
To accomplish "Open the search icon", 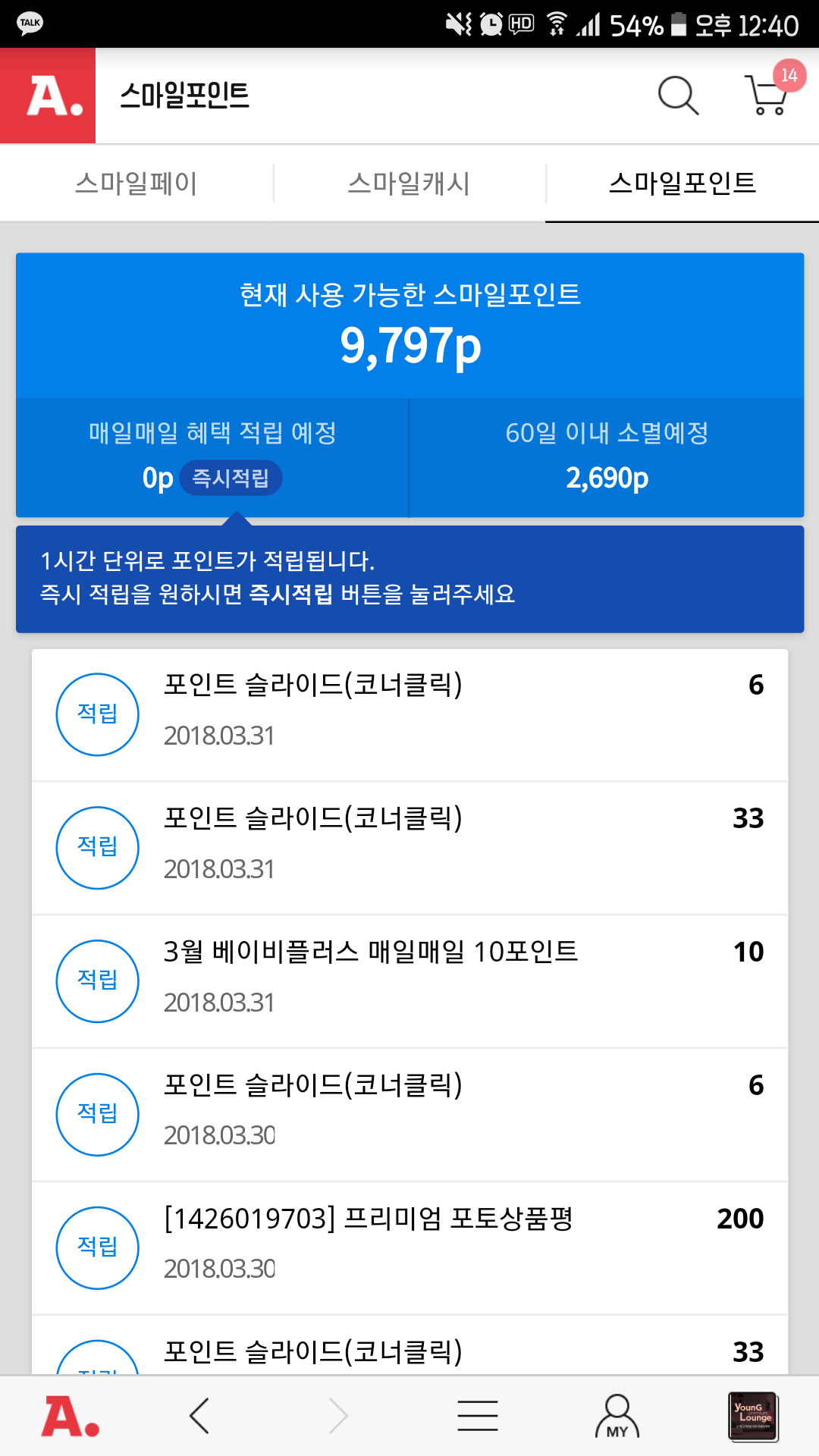I will tap(677, 96).
